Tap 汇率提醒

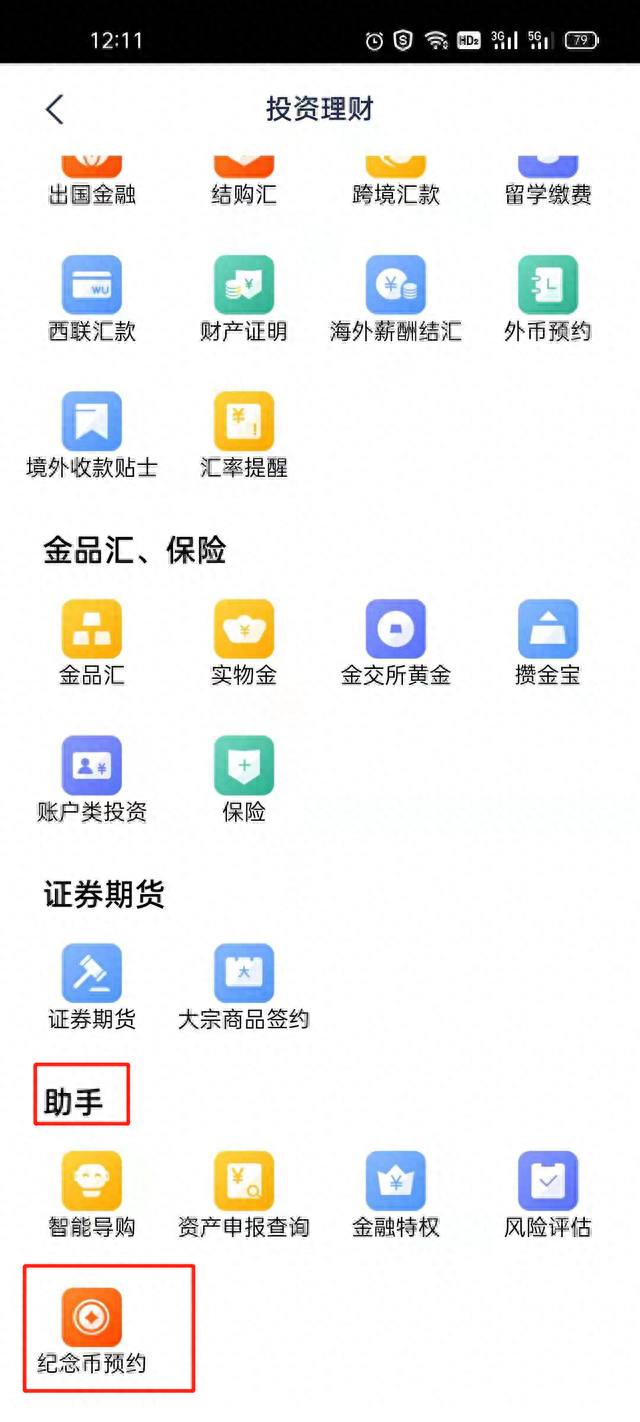[244, 435]
